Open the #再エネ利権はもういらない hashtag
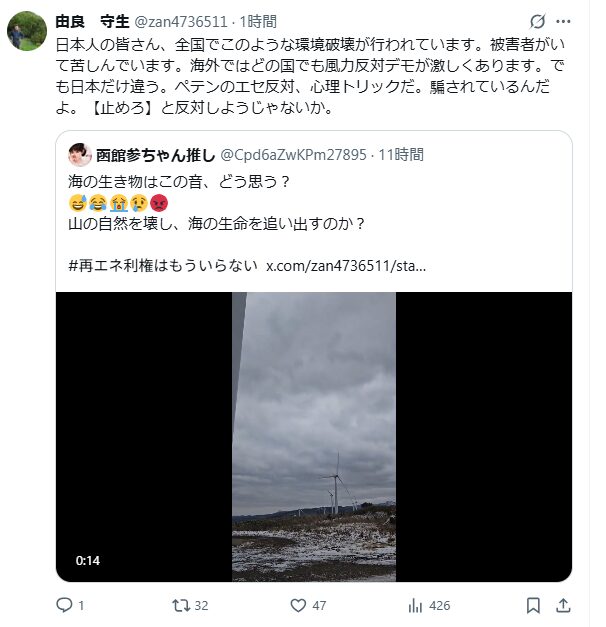This screenshot has width=606, height=627. pos(162,268)
